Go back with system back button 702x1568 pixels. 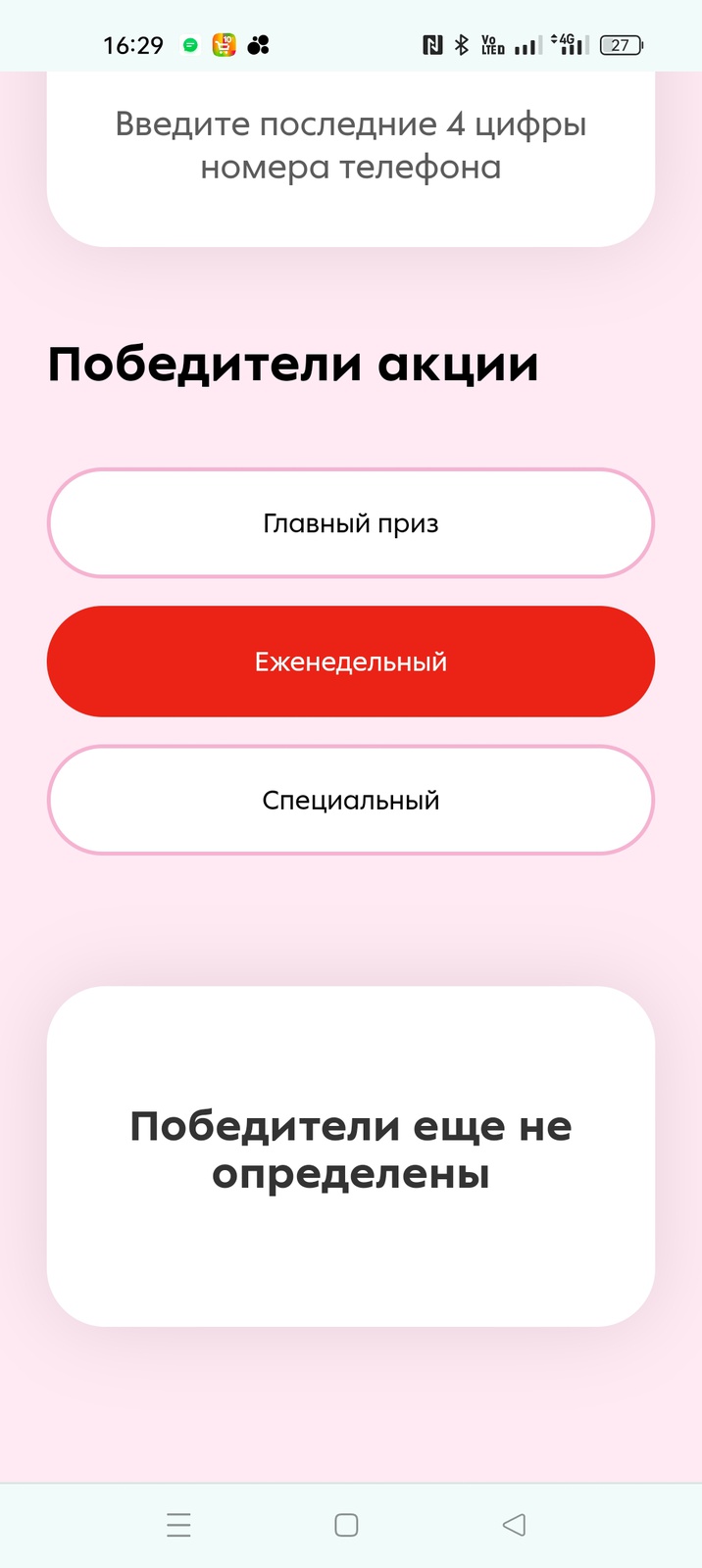tap(514, 1525)
